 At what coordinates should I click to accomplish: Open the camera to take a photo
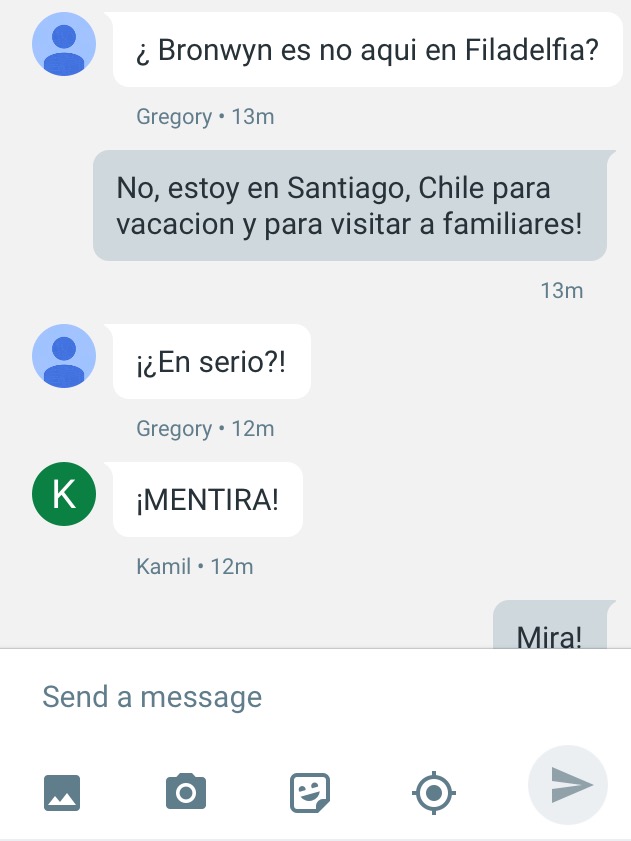pyautogui.click(x=185, y=793)
